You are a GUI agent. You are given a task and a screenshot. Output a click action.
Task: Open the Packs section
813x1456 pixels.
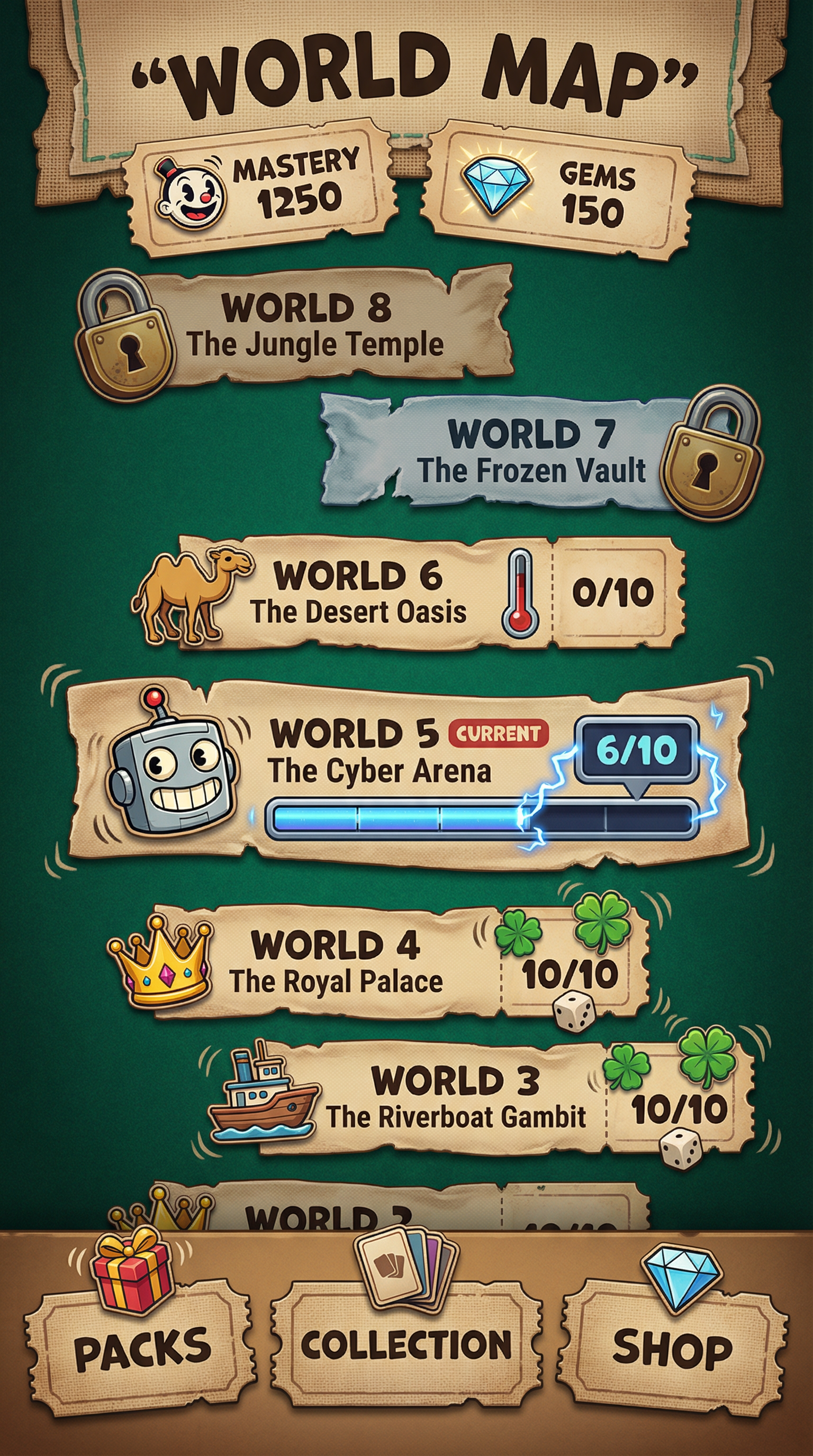(141, 1348)
